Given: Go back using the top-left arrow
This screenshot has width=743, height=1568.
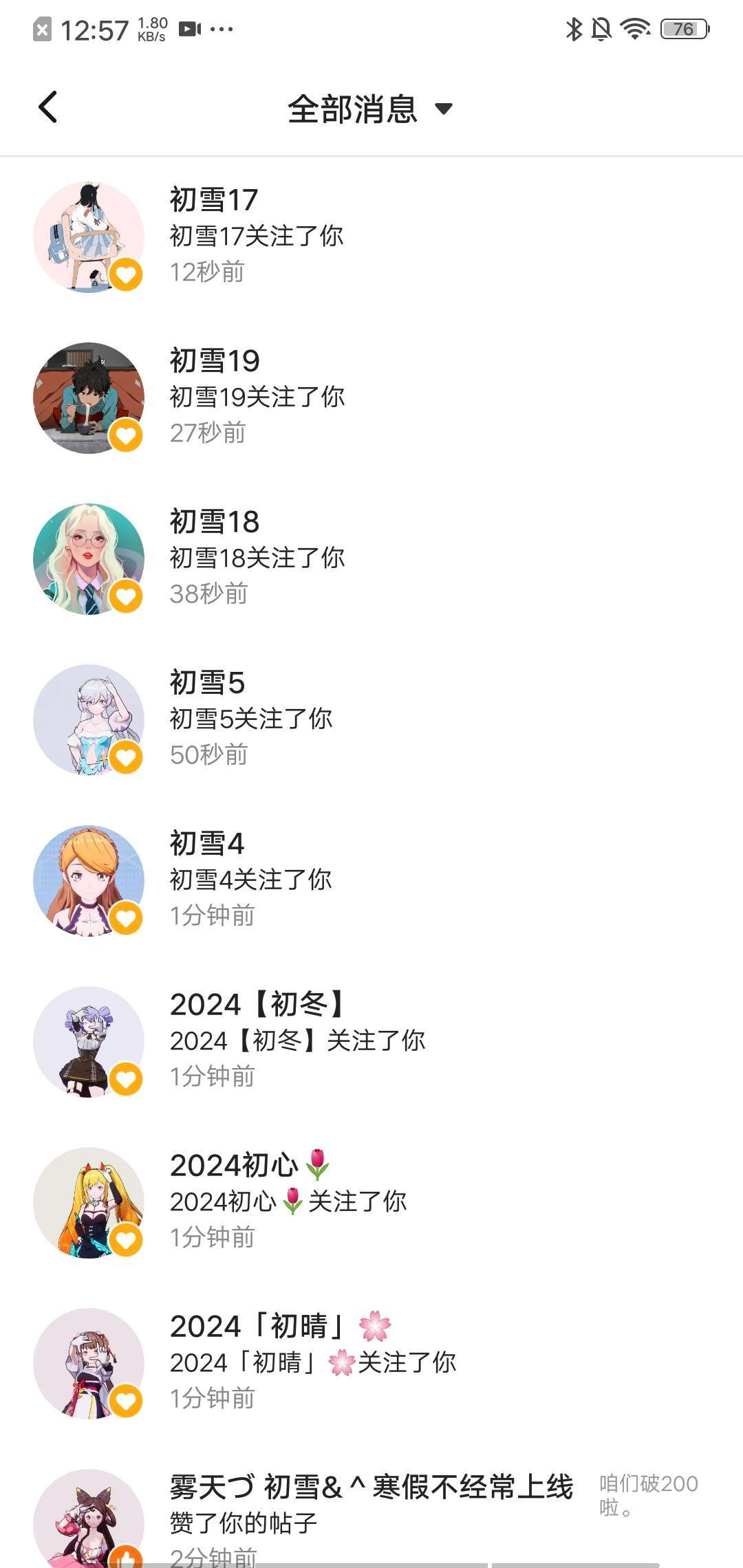Looking at the screenshot, I should (x=47, y=107).
